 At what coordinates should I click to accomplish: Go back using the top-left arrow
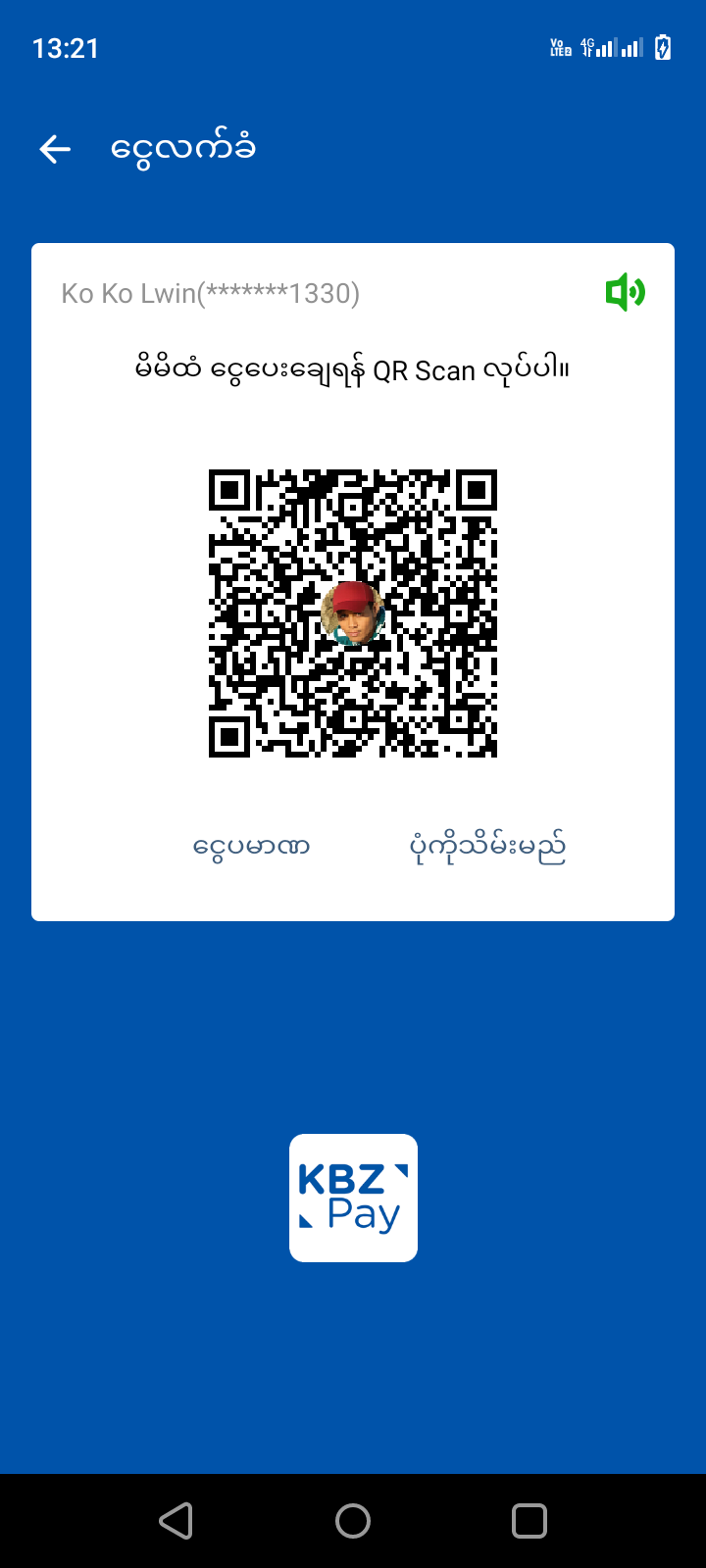click(x=55, y=149)
